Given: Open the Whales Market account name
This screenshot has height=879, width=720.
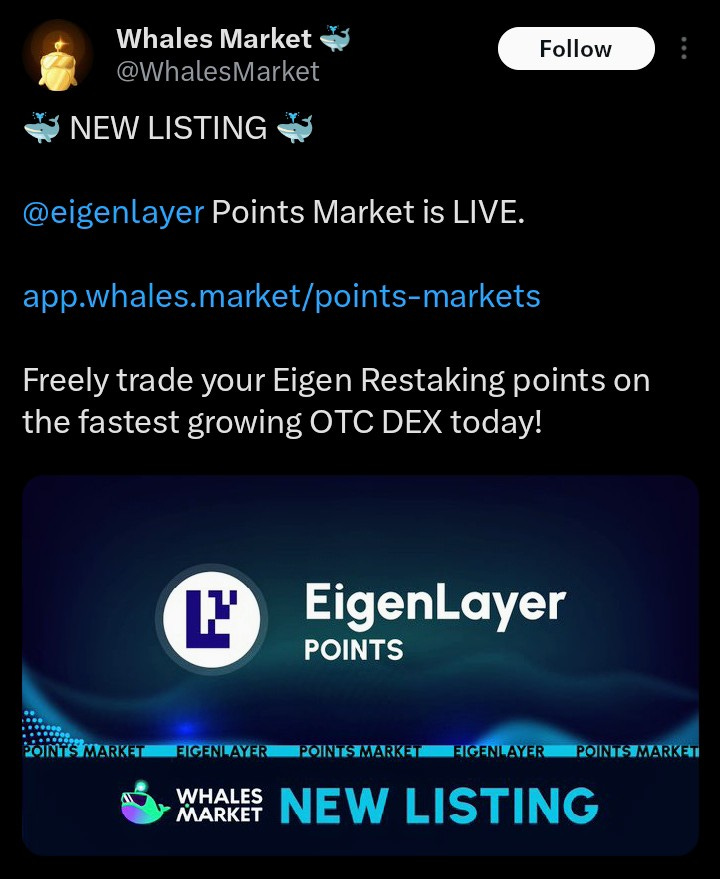Looking at the screenshot, I should coord(215,39).
